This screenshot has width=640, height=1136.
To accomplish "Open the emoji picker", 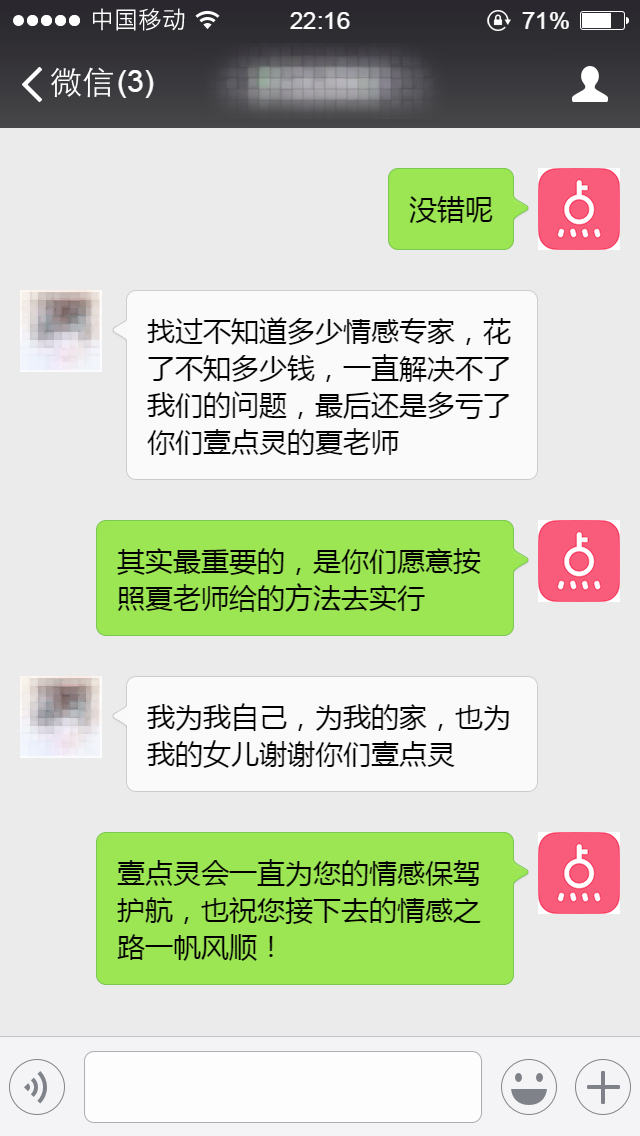I will 528,1086.
